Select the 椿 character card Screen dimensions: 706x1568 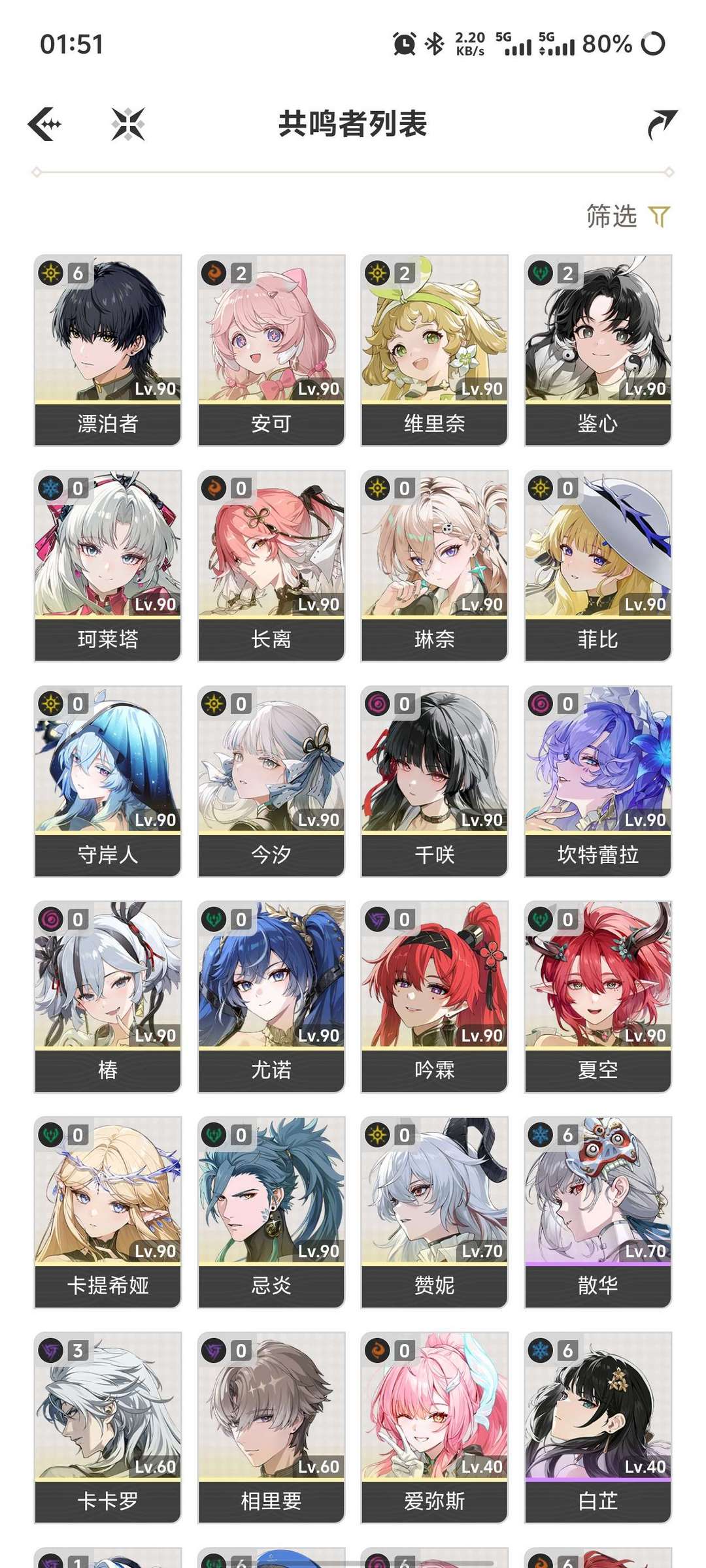pos(108,996)
